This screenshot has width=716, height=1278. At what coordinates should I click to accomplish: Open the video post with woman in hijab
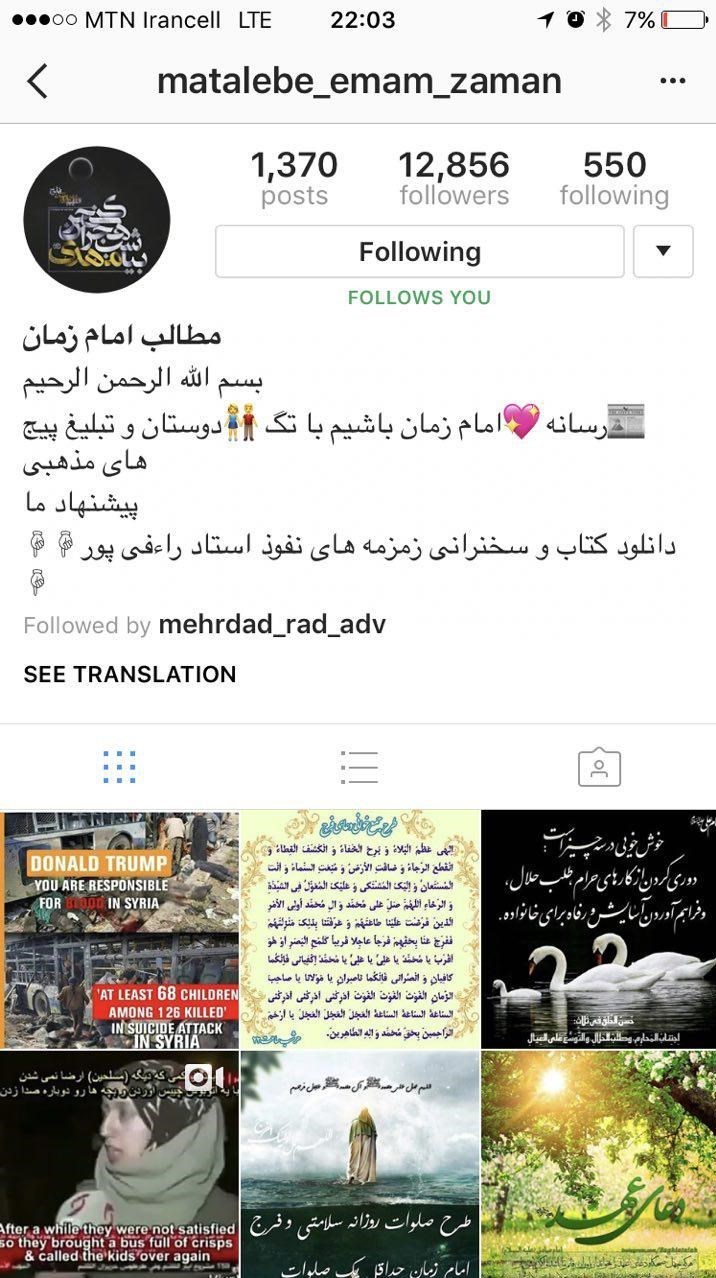[119, 1165]
